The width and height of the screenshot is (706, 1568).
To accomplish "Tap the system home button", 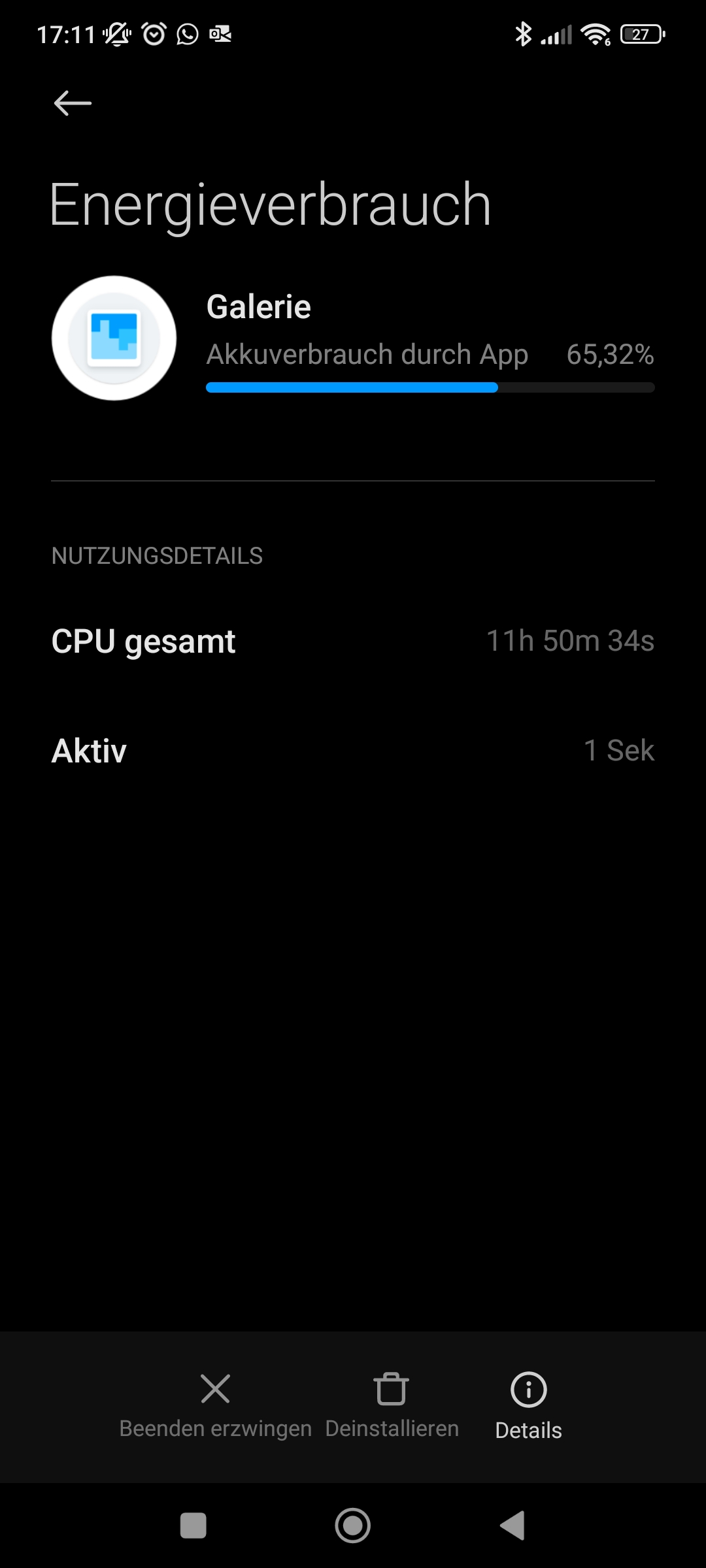I will (353, 1526).
